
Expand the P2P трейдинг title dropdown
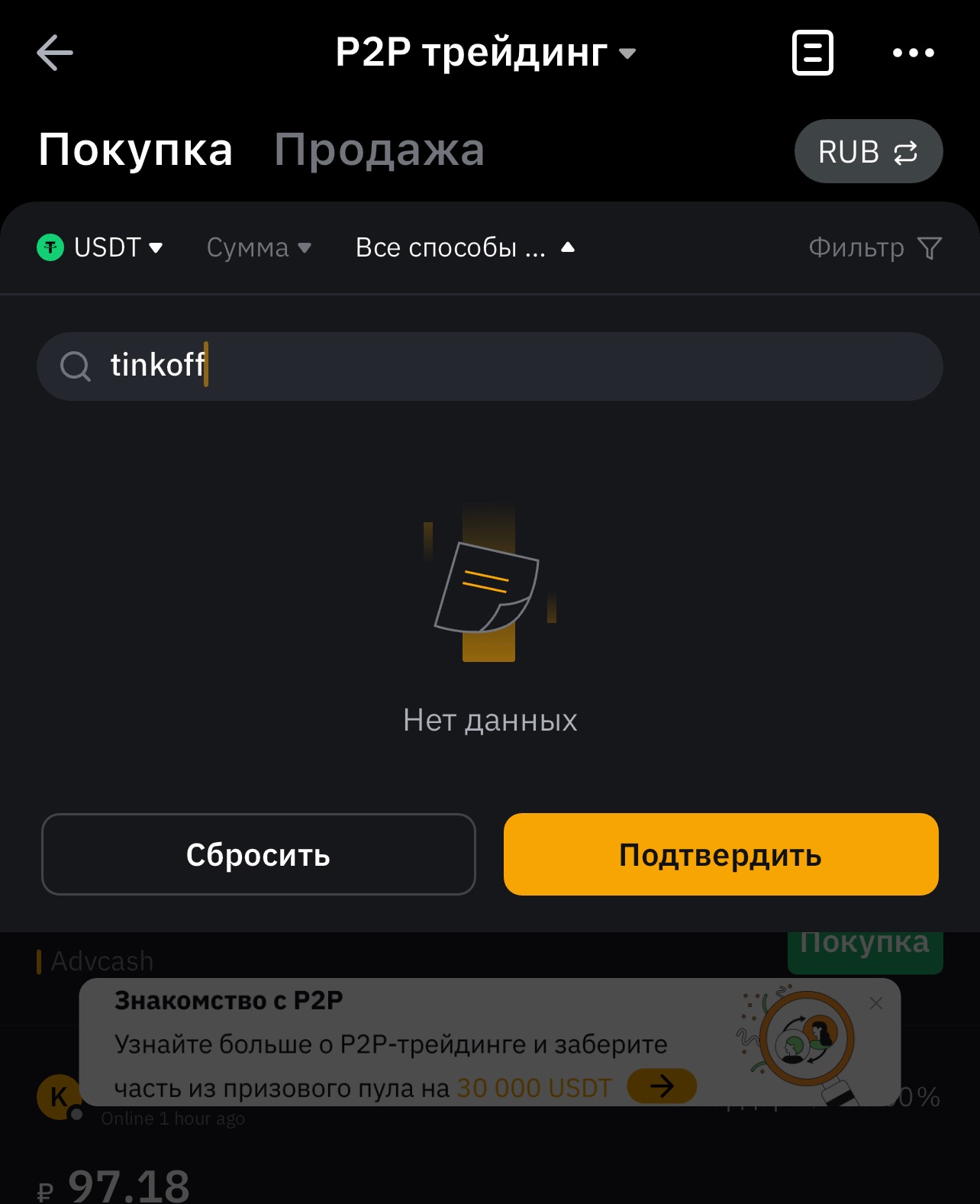485,53
